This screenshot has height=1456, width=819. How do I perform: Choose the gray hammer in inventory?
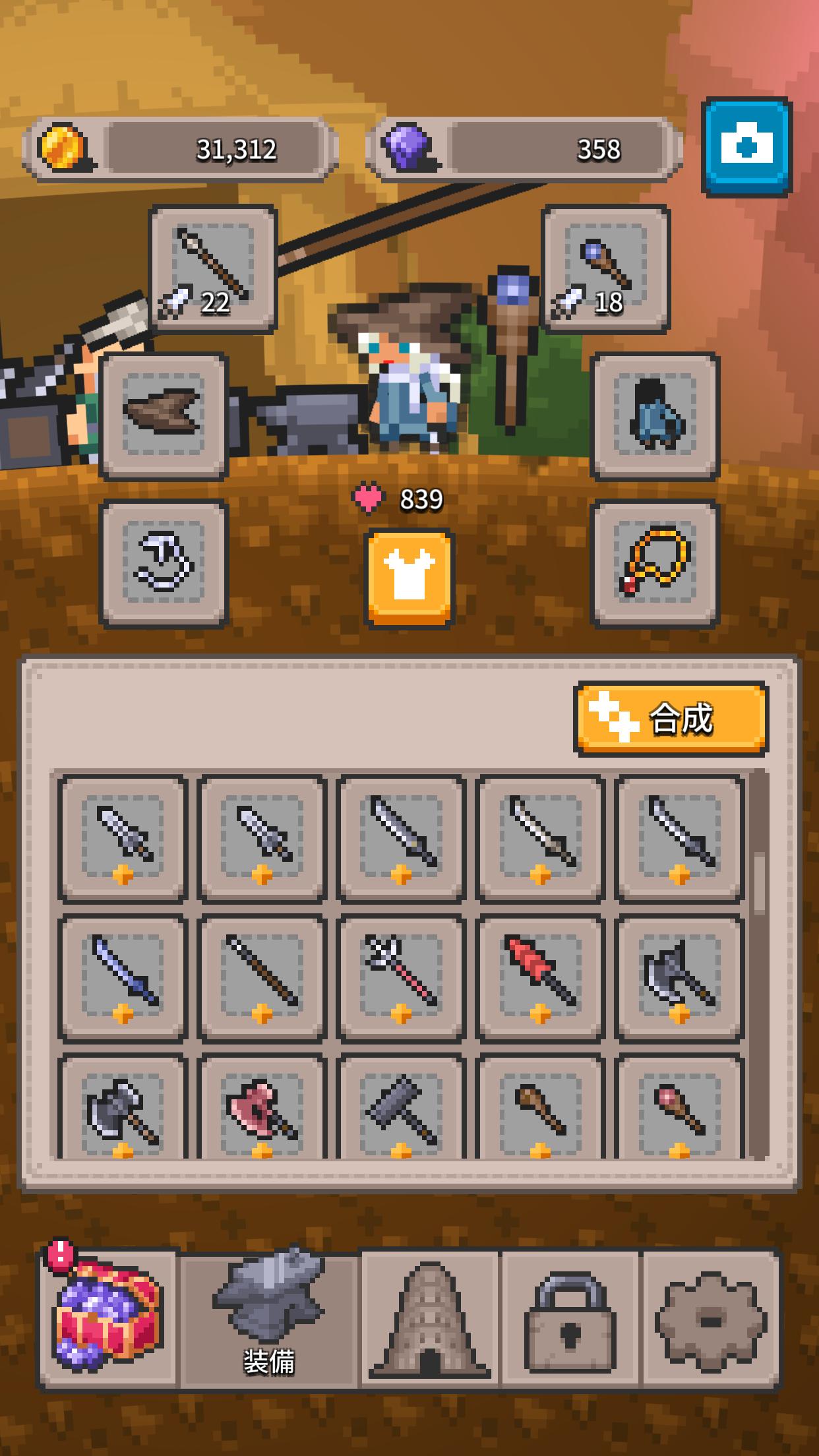click(401, 1108)
